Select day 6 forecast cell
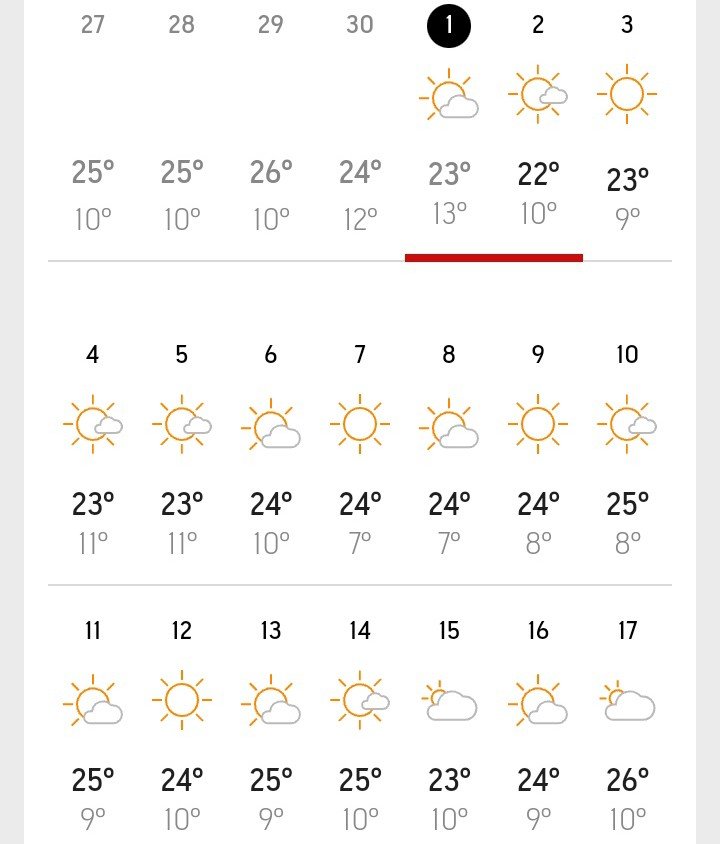The image size is (720, 844). pyautogui.click(x=270, y=425)
